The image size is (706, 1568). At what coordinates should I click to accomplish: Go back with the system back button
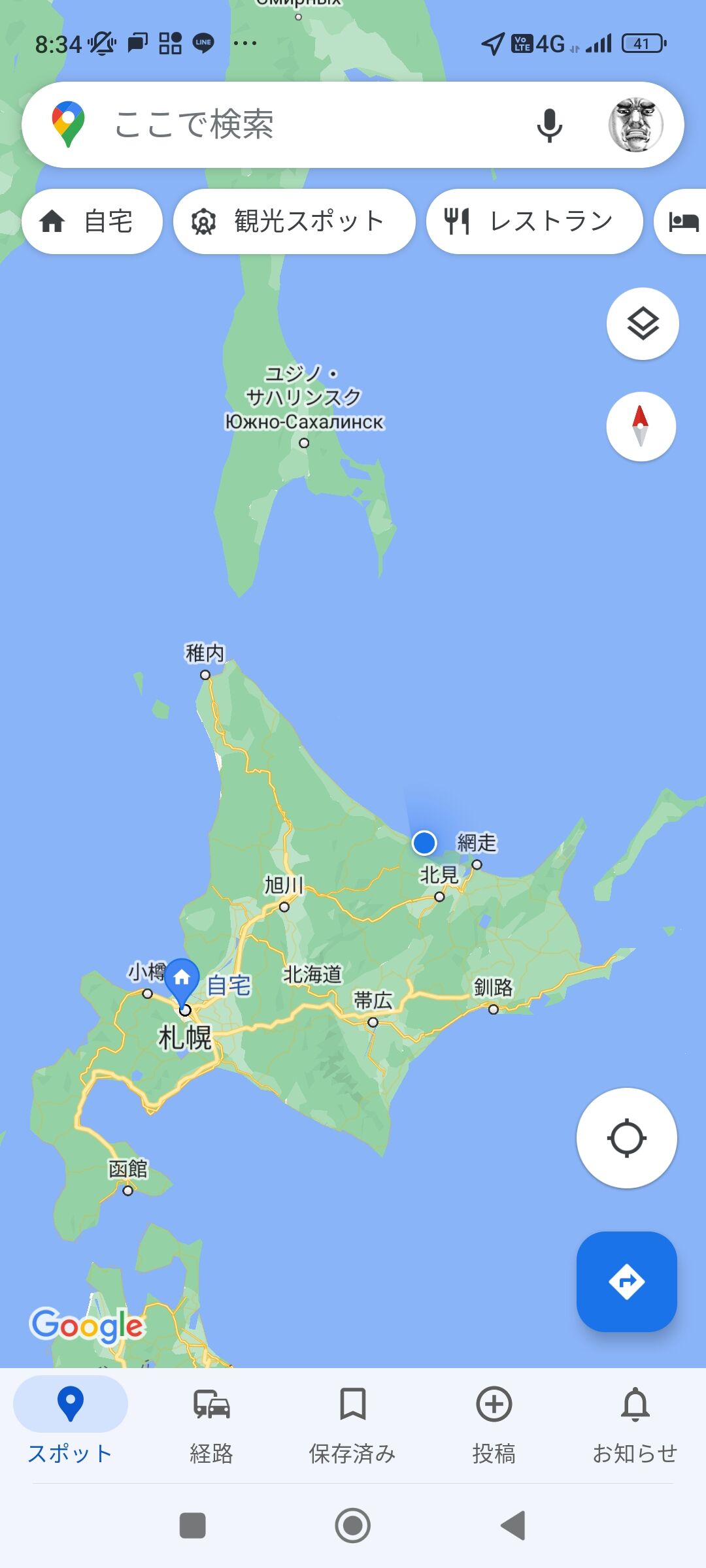(513, 1526)
